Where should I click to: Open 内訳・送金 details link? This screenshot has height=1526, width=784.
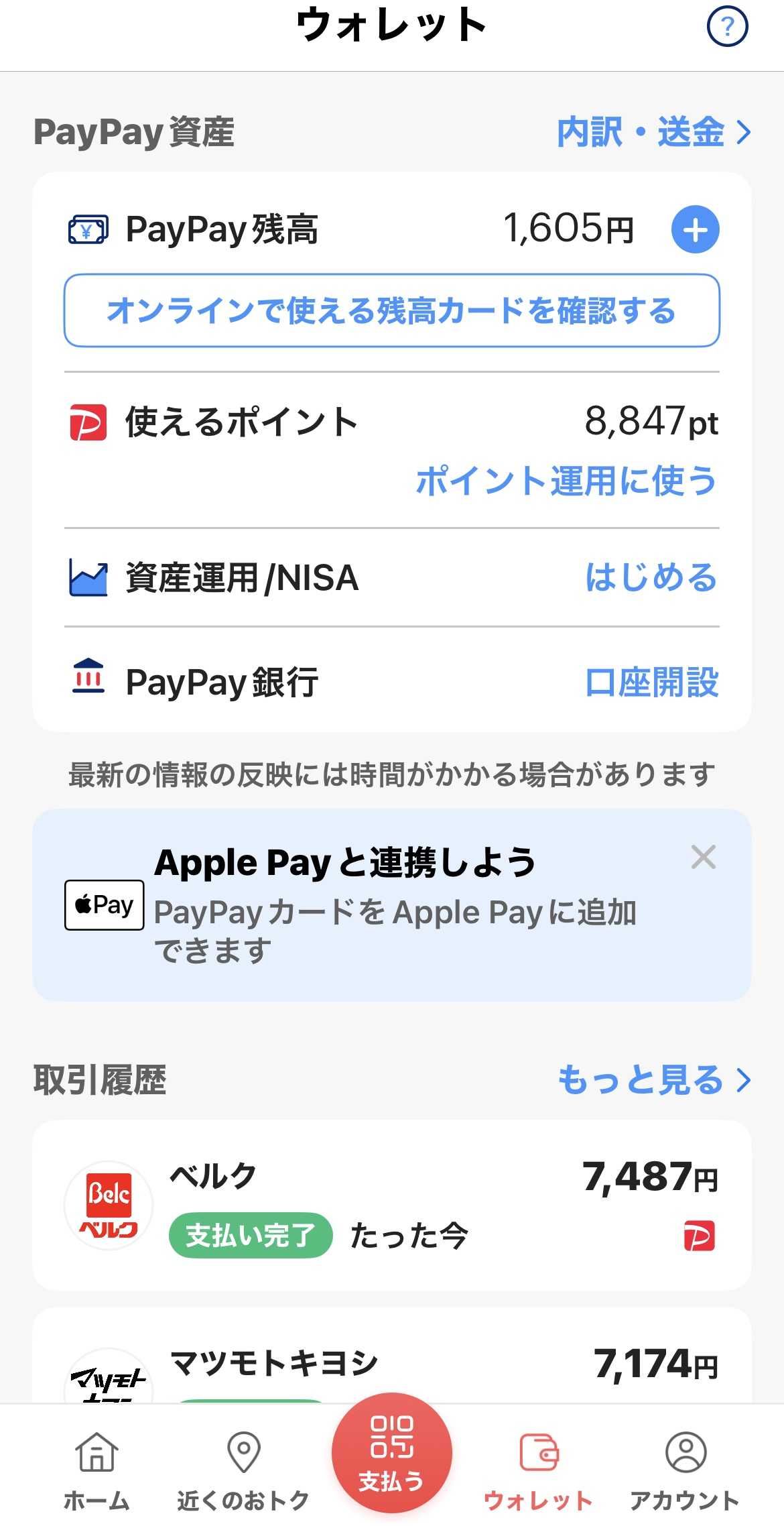653,132
